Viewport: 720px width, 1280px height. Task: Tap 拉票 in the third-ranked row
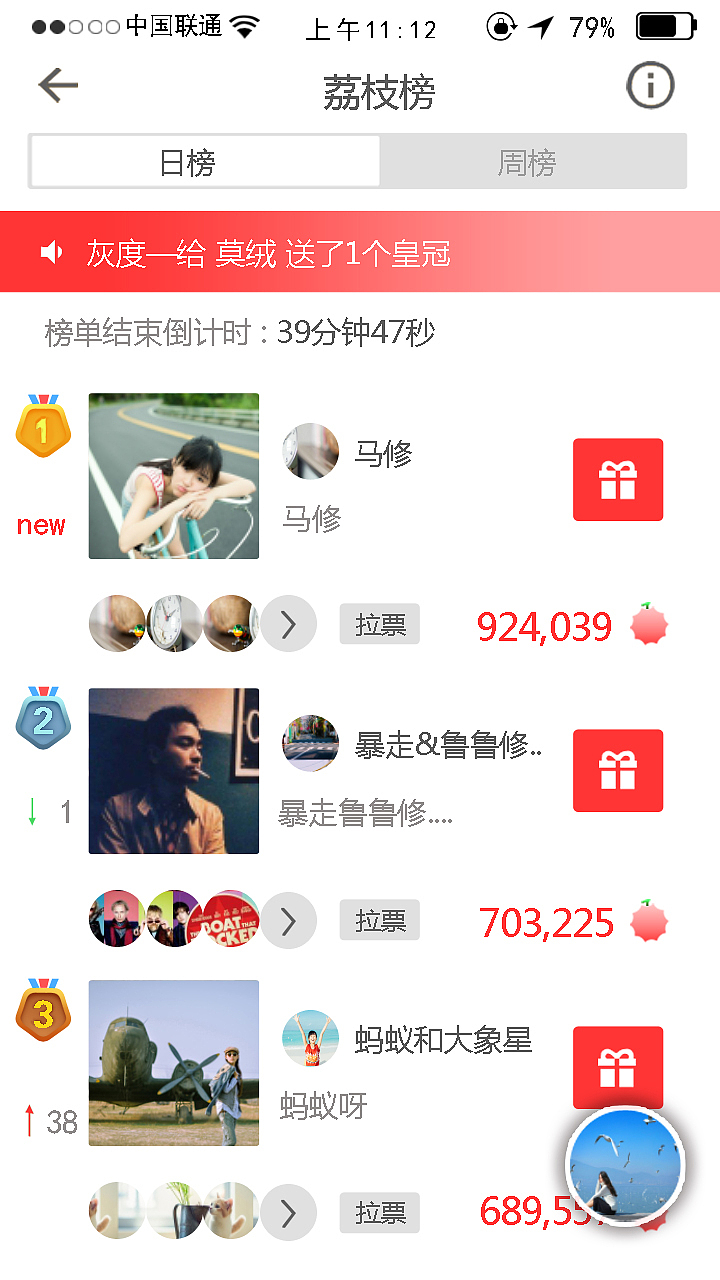379,1212
